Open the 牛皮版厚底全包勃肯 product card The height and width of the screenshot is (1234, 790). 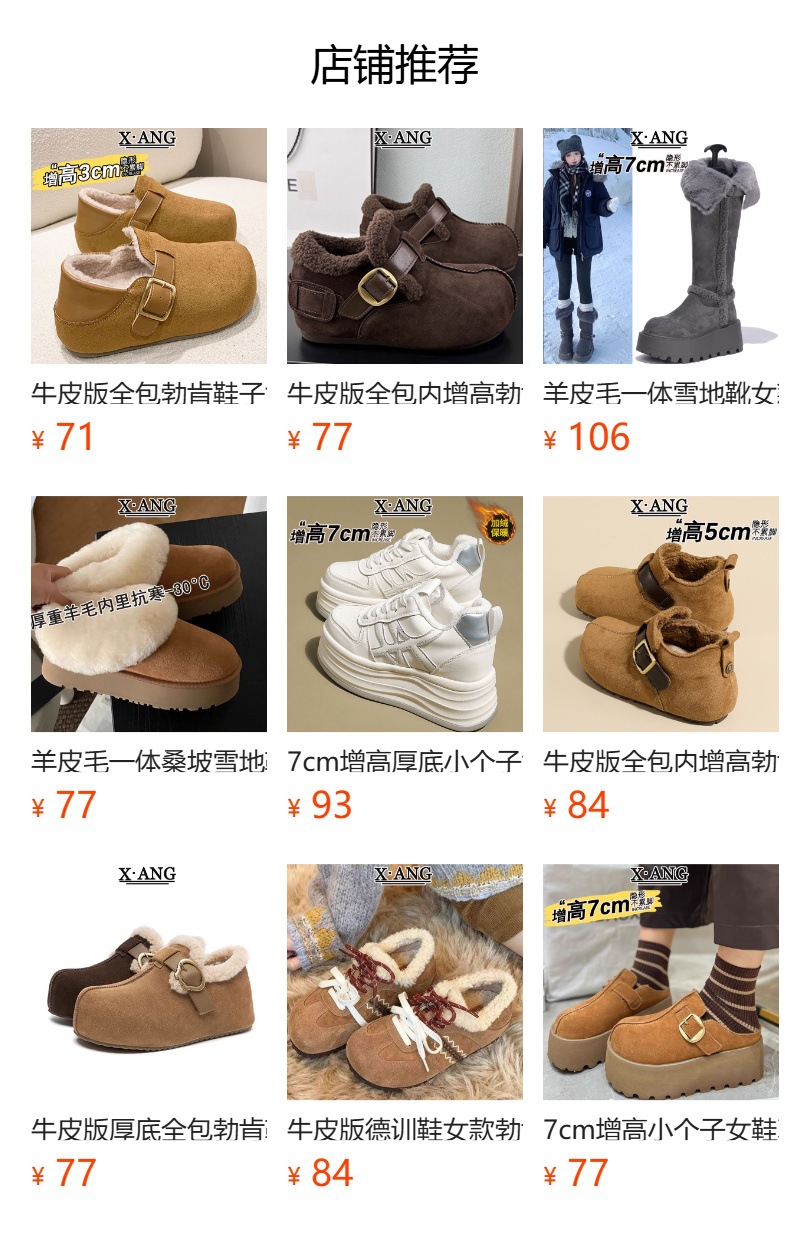click(149, 982)
